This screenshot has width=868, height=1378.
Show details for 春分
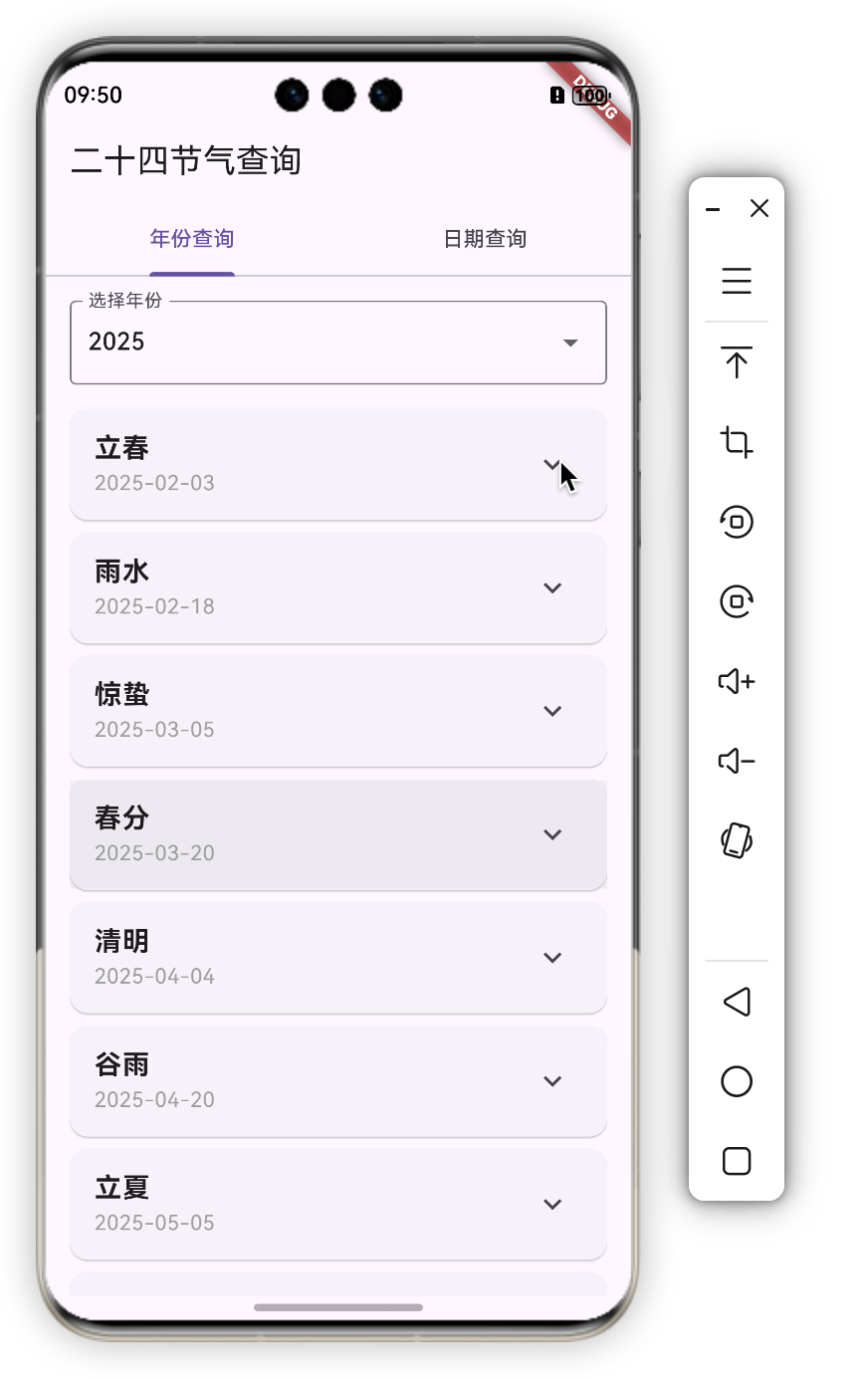552,834
